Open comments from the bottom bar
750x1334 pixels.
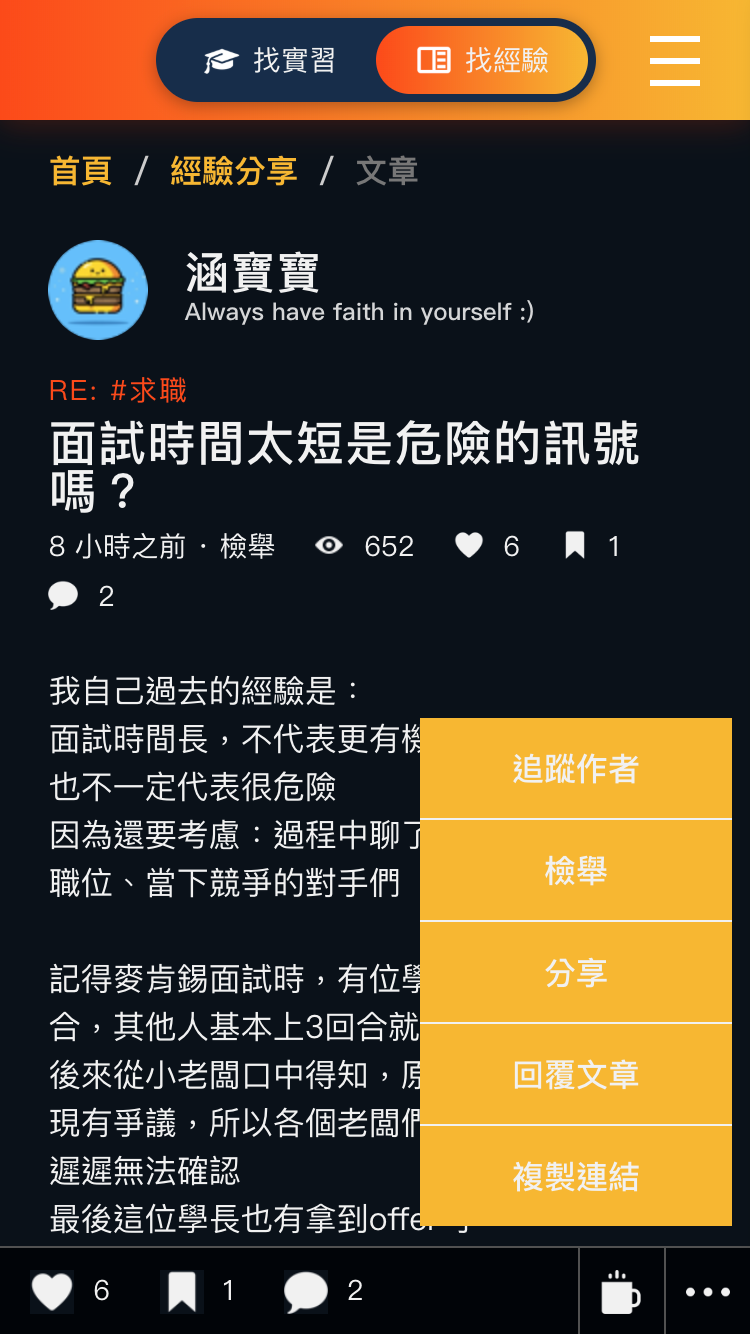click(306, 1291)
